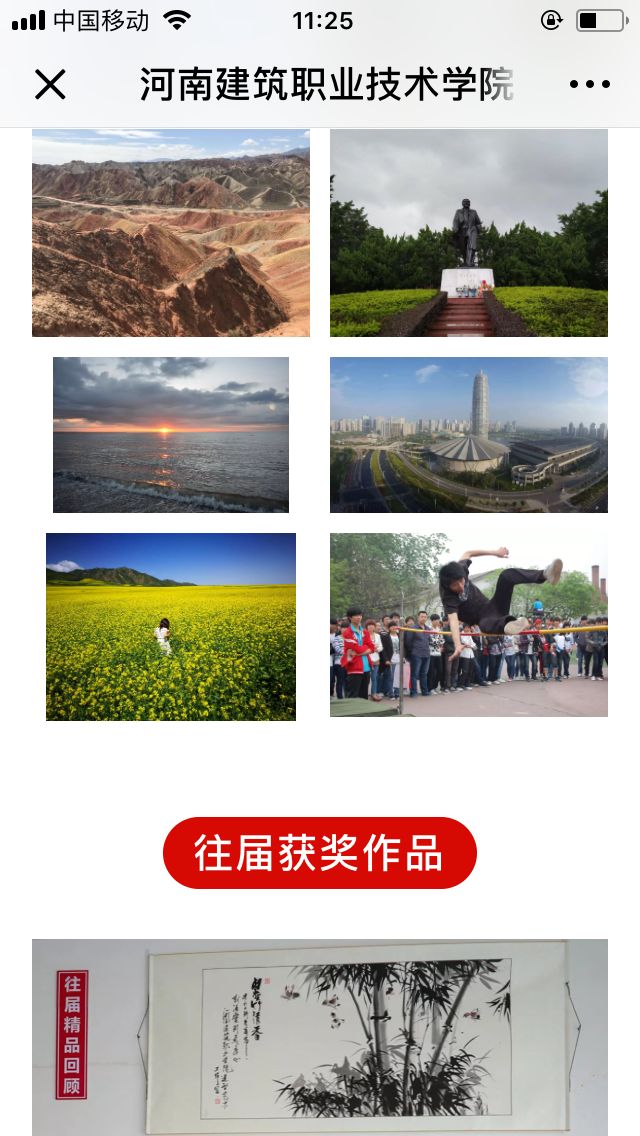Open the yellow flower field photo
The height and width of the screenshot is (1136, 640).
(x=171, y=627)
